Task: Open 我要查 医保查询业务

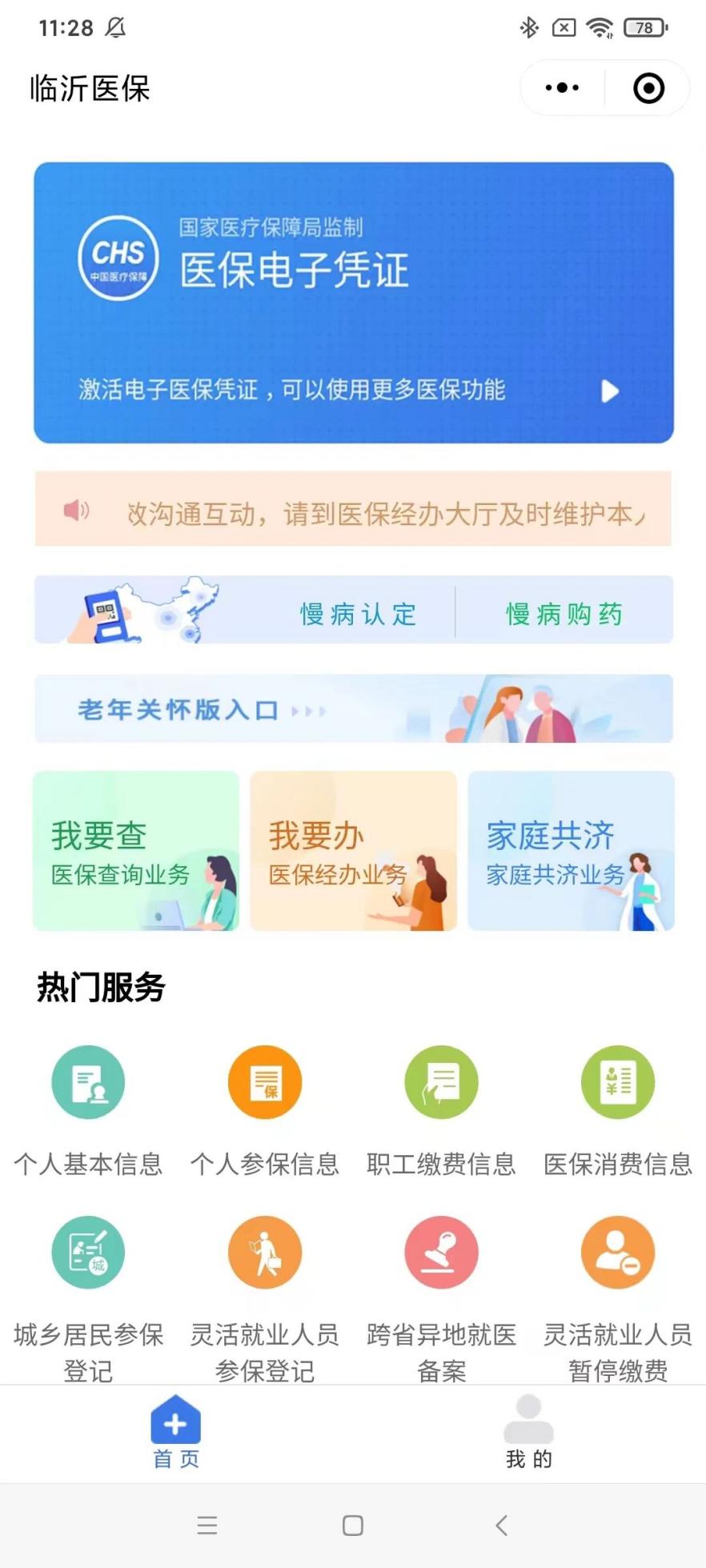Action: point(136,851)
